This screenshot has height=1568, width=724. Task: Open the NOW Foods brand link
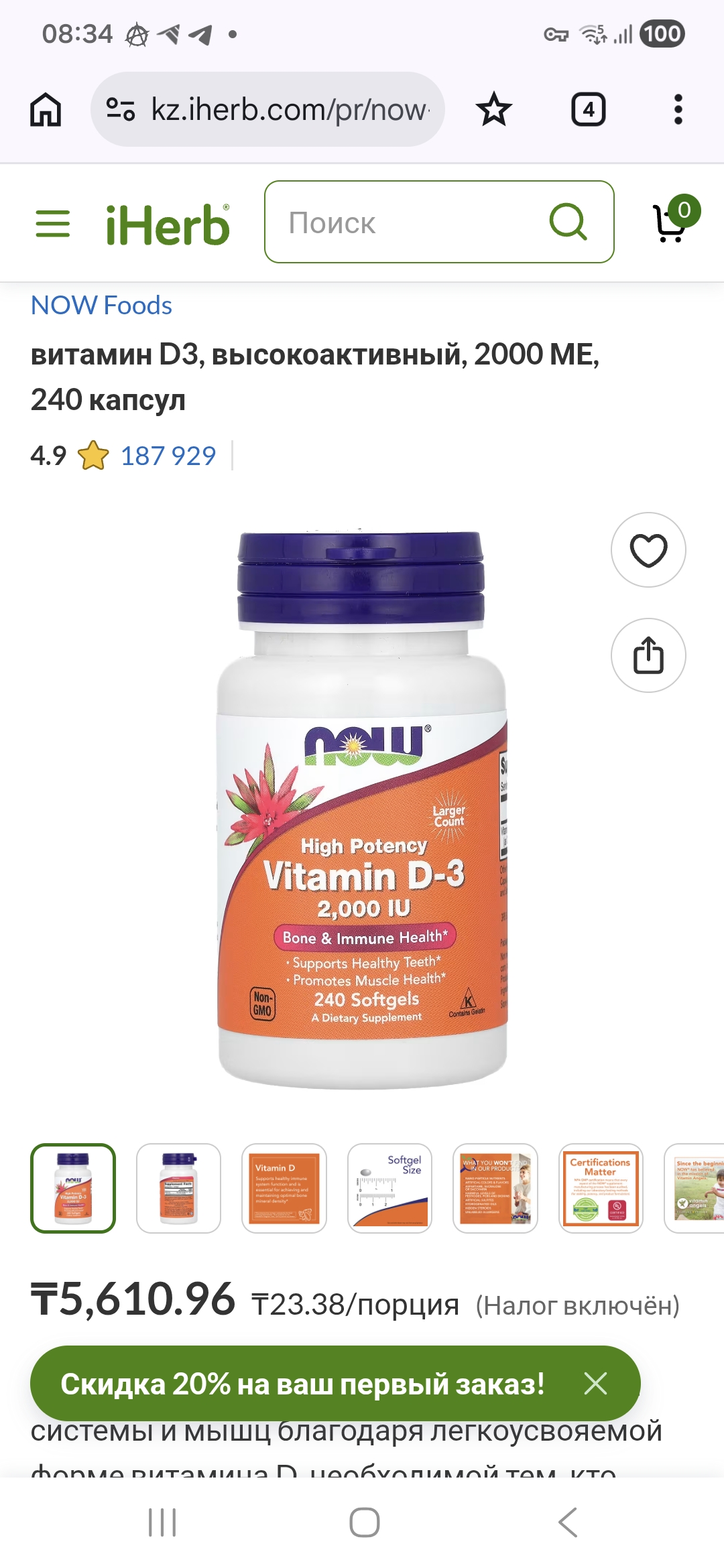pos(102,306)
